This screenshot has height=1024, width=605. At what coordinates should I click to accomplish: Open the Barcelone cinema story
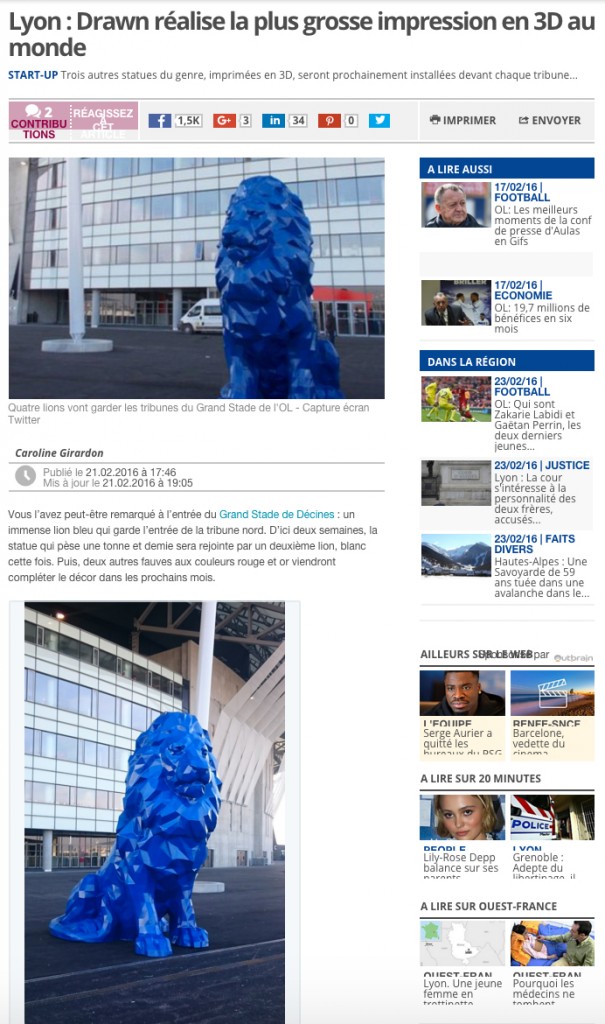point(551,738)
